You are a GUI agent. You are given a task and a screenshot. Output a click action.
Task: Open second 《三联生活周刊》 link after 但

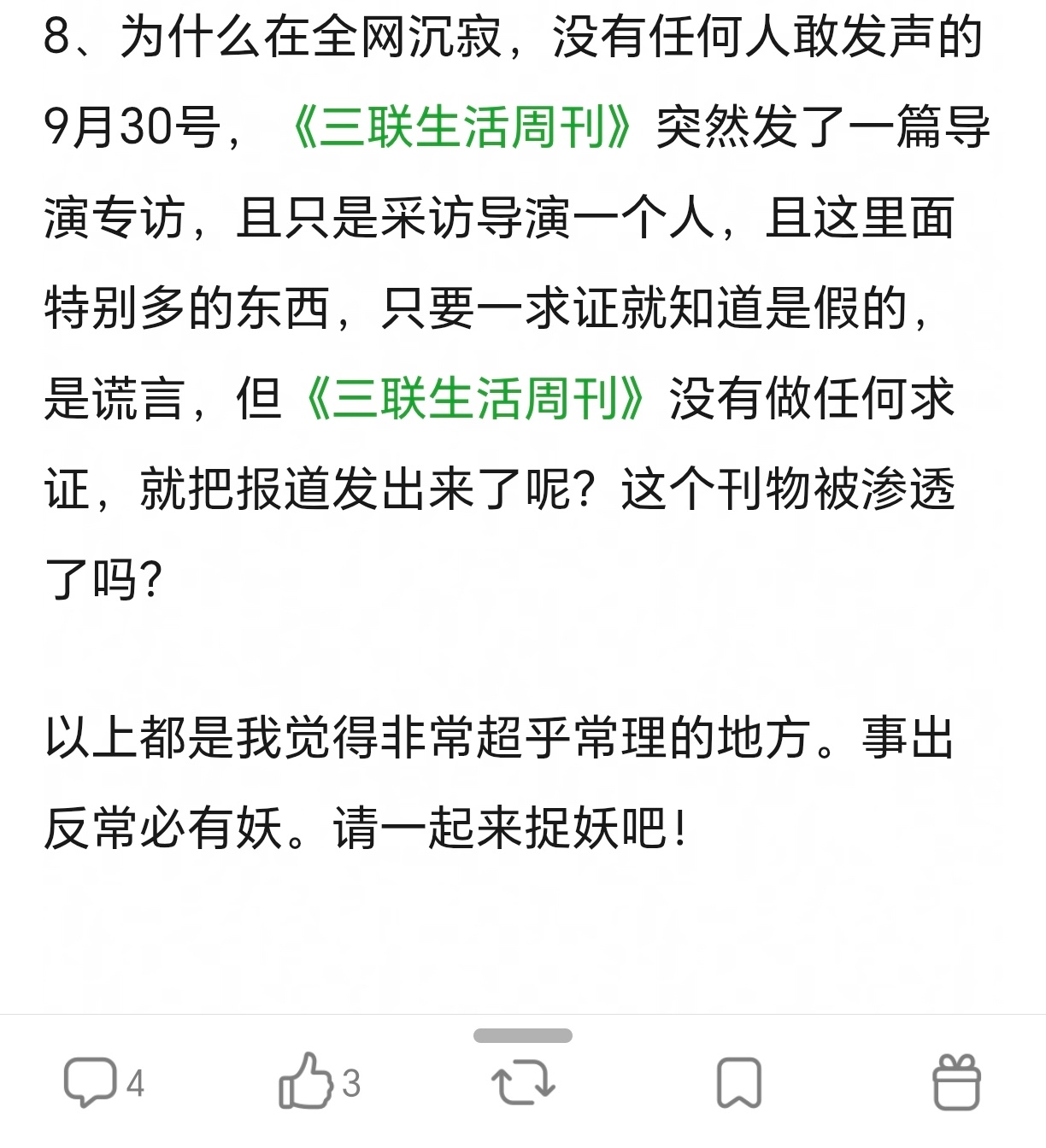tap(474, 399)
